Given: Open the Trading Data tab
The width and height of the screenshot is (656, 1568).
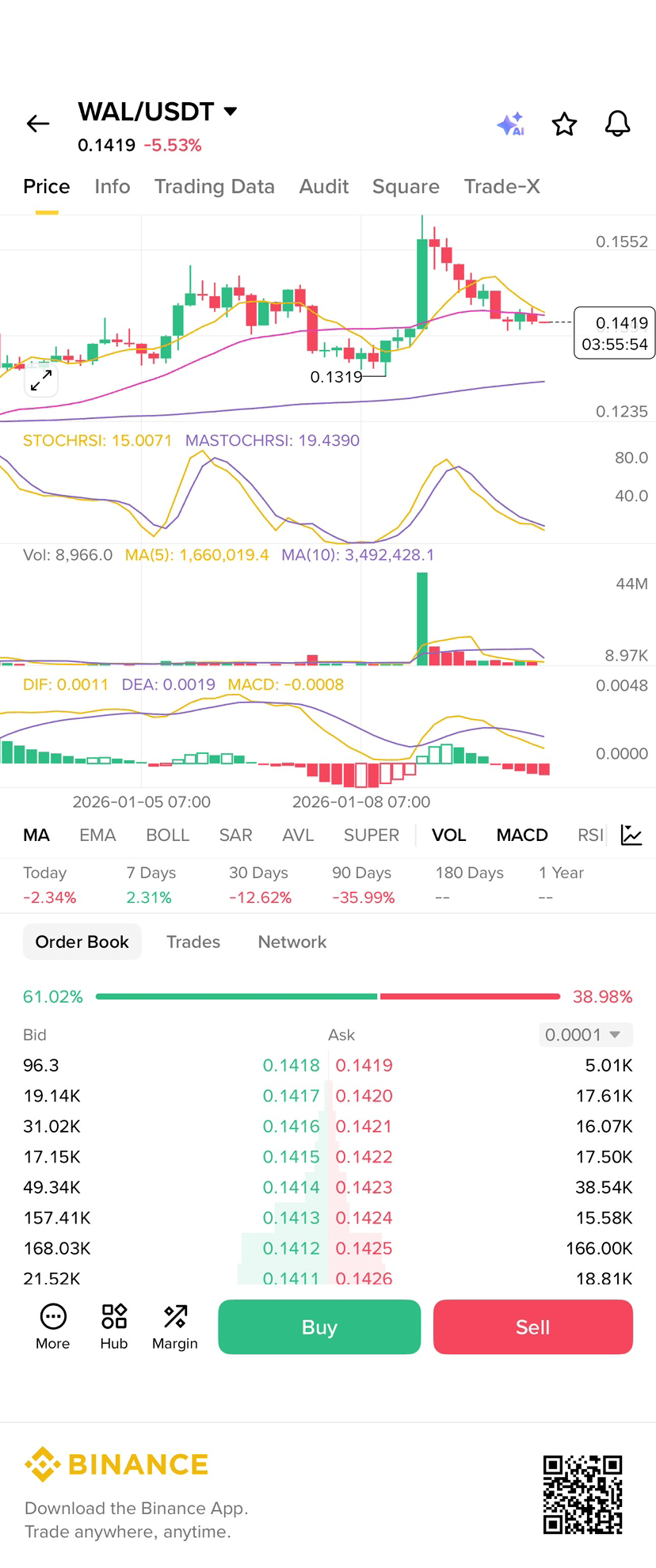Looking at the screenshot, I should (x=214, y=186).
